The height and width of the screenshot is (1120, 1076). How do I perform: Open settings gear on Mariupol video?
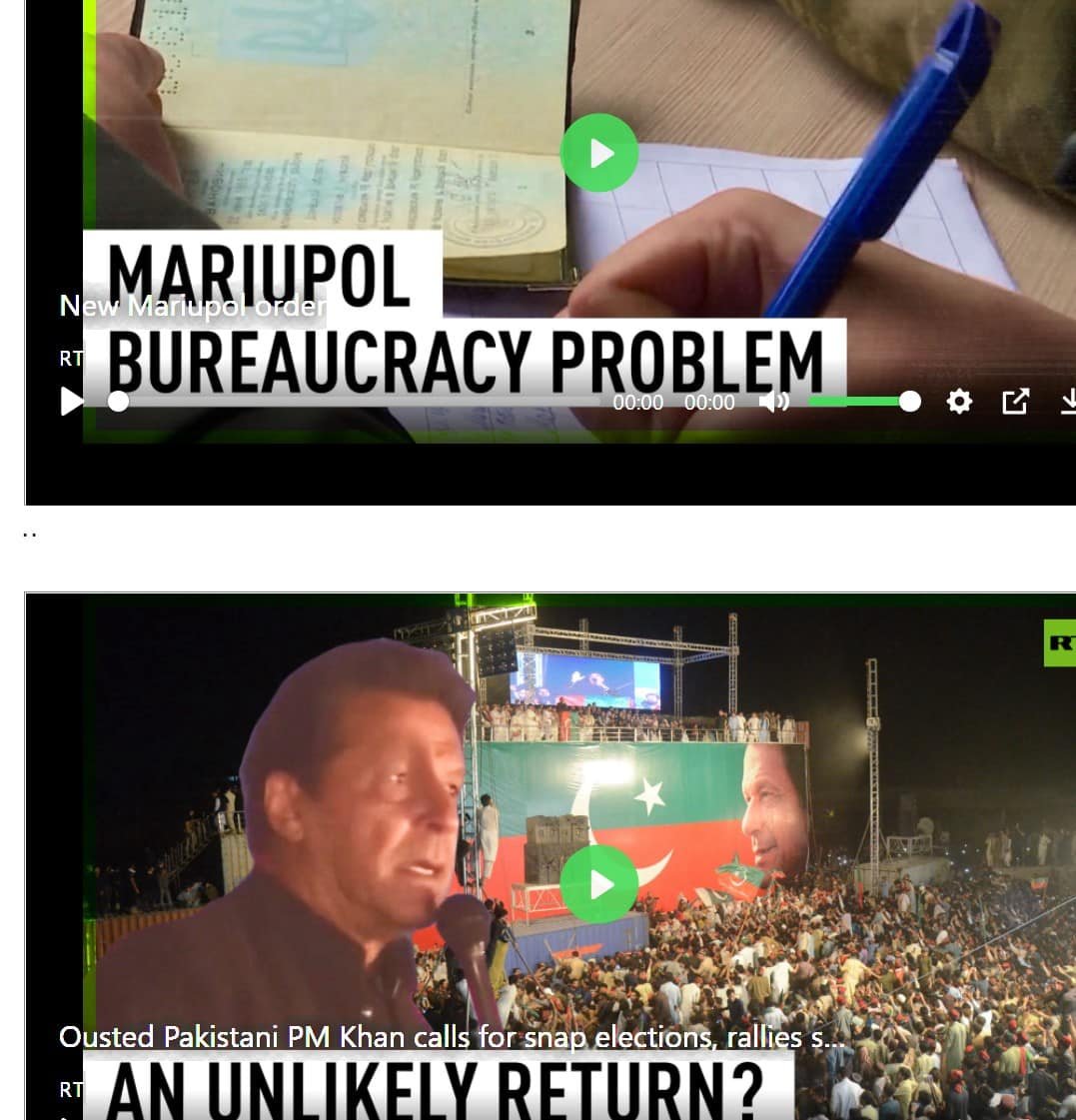tap(959, 402)
